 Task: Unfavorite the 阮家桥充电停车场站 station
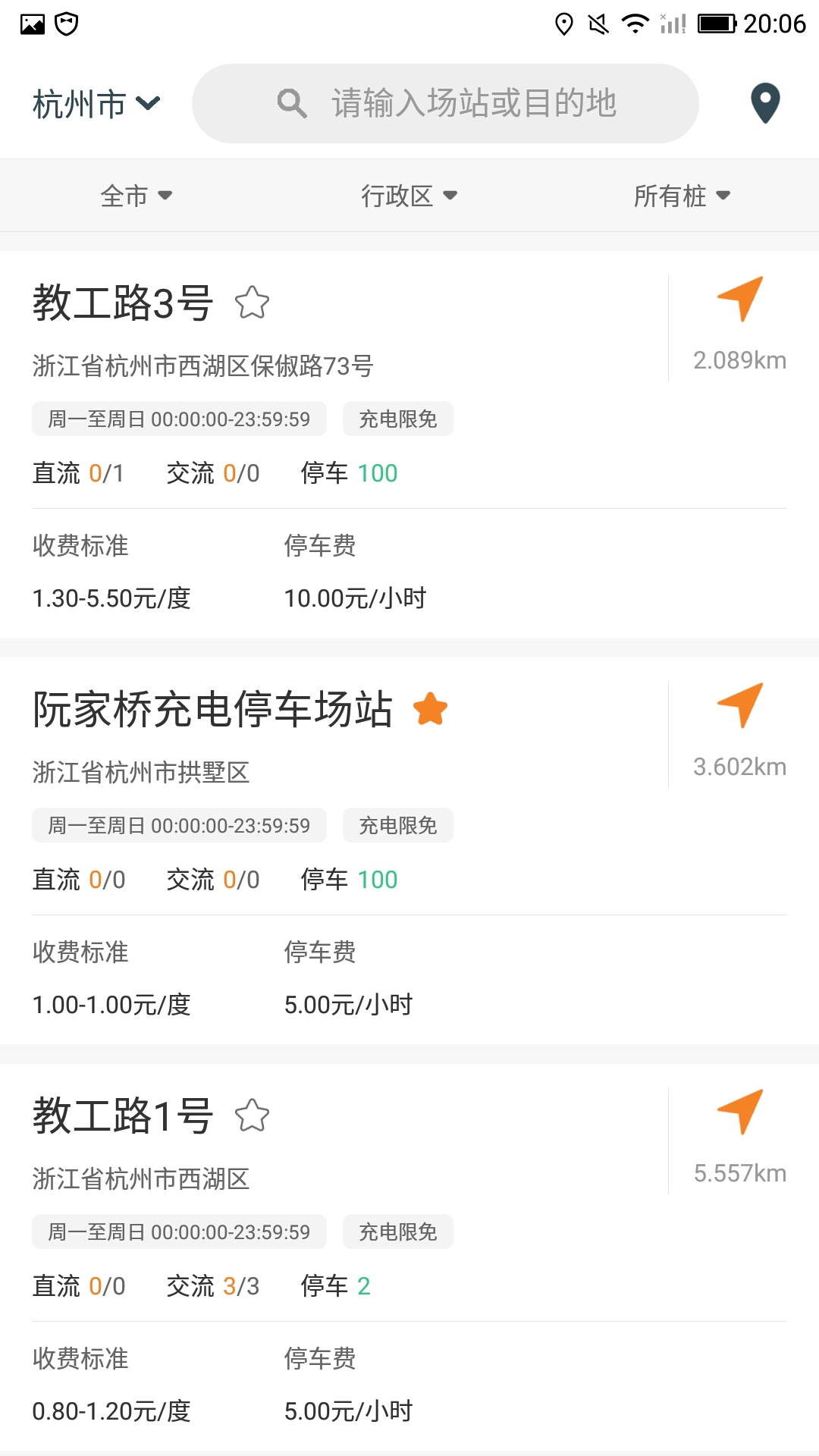(431, 709)
